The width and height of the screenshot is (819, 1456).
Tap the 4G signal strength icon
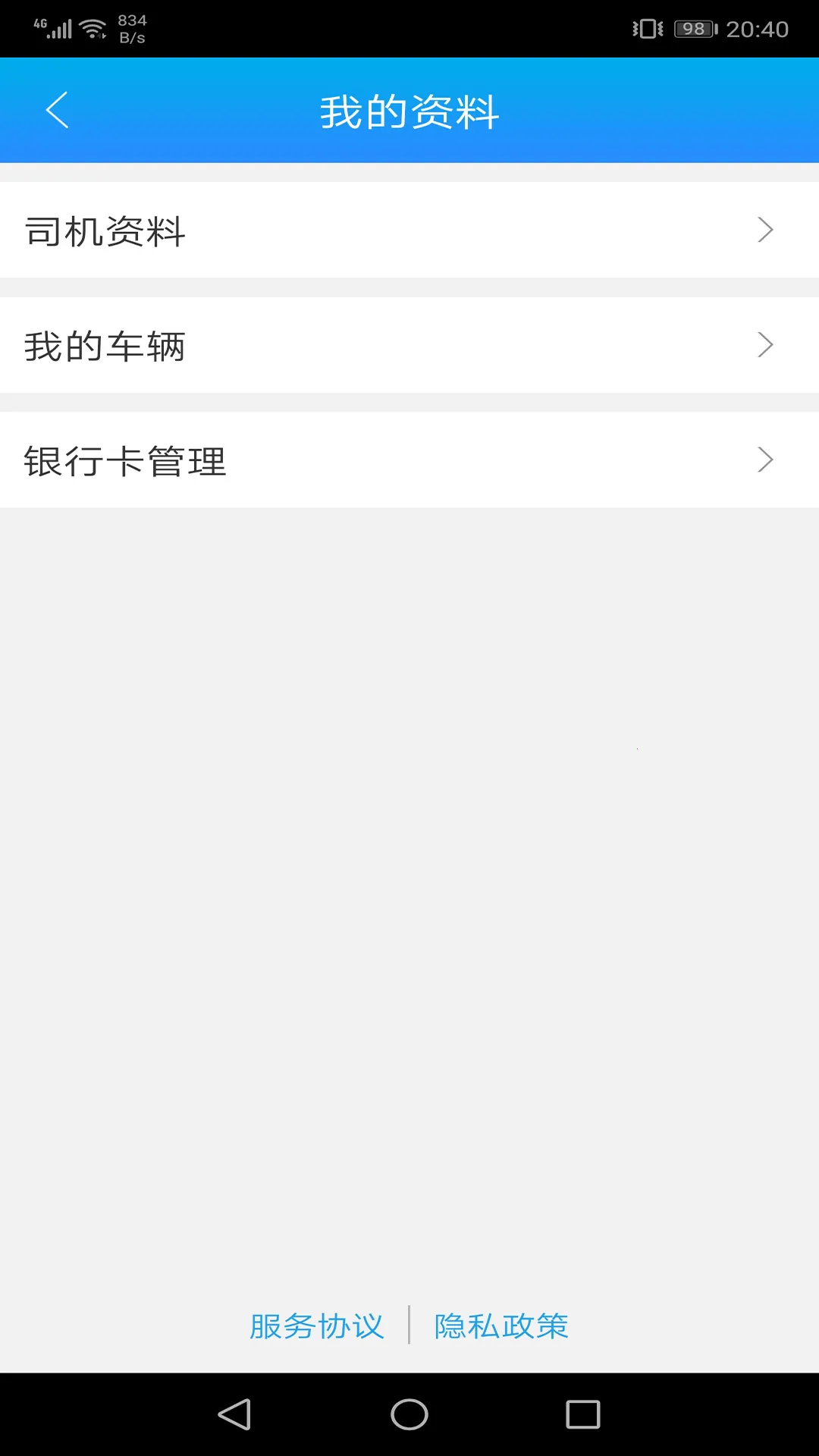(53, 27)
